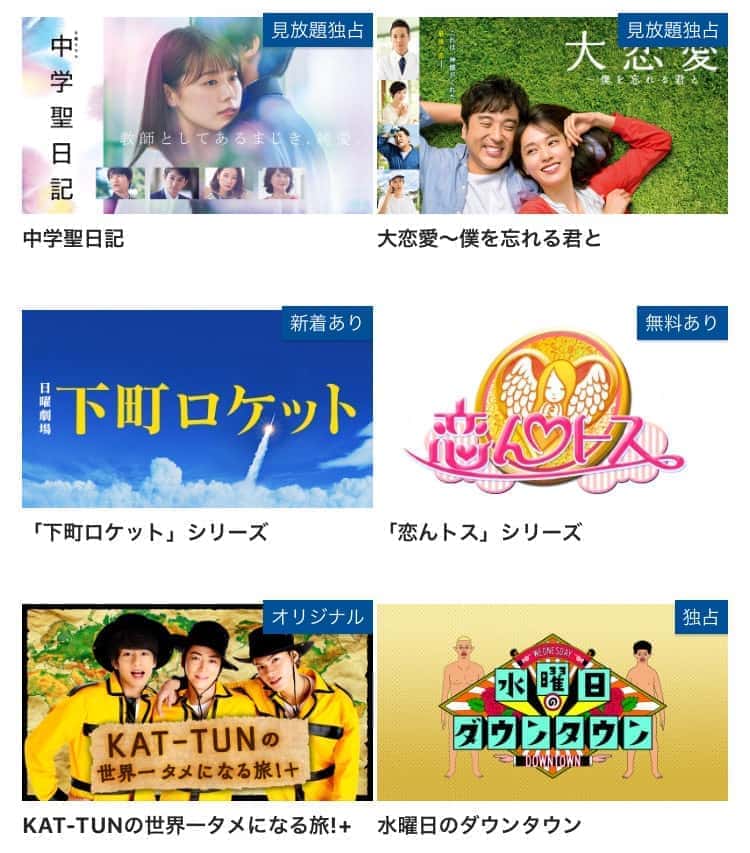750x853 pixels.
Task: Choose KAT-TUNの世界一タメになる旅!+ tile
Action: (x=197, y=701)
